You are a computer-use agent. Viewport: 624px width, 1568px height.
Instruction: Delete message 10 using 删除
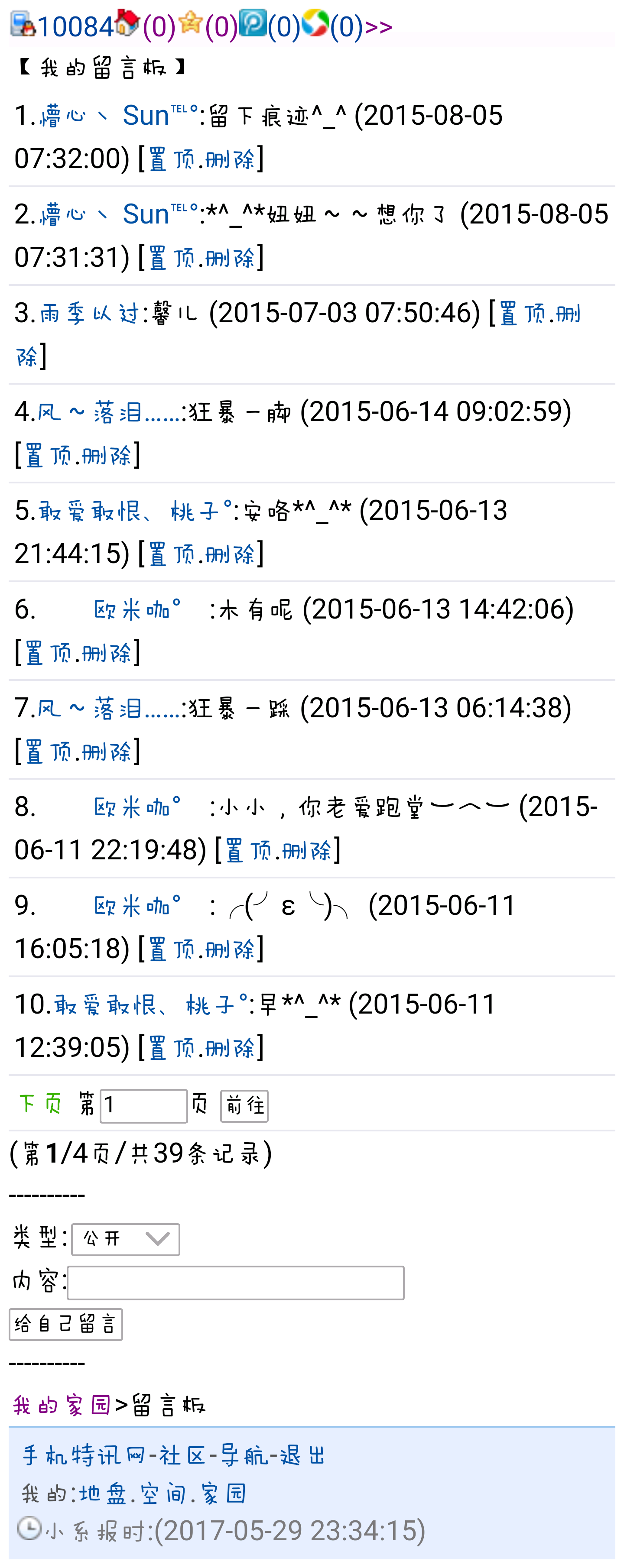(230, 1048)
